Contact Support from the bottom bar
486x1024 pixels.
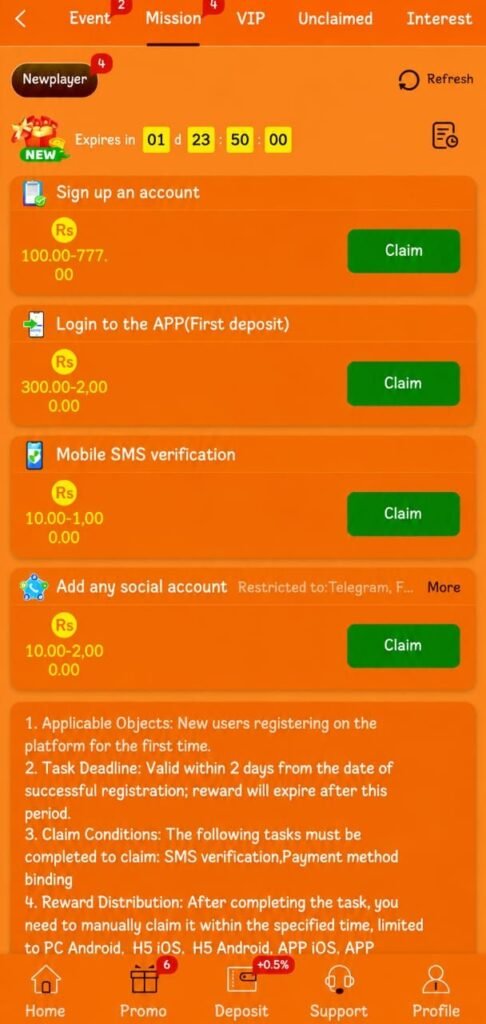[339, 990]
